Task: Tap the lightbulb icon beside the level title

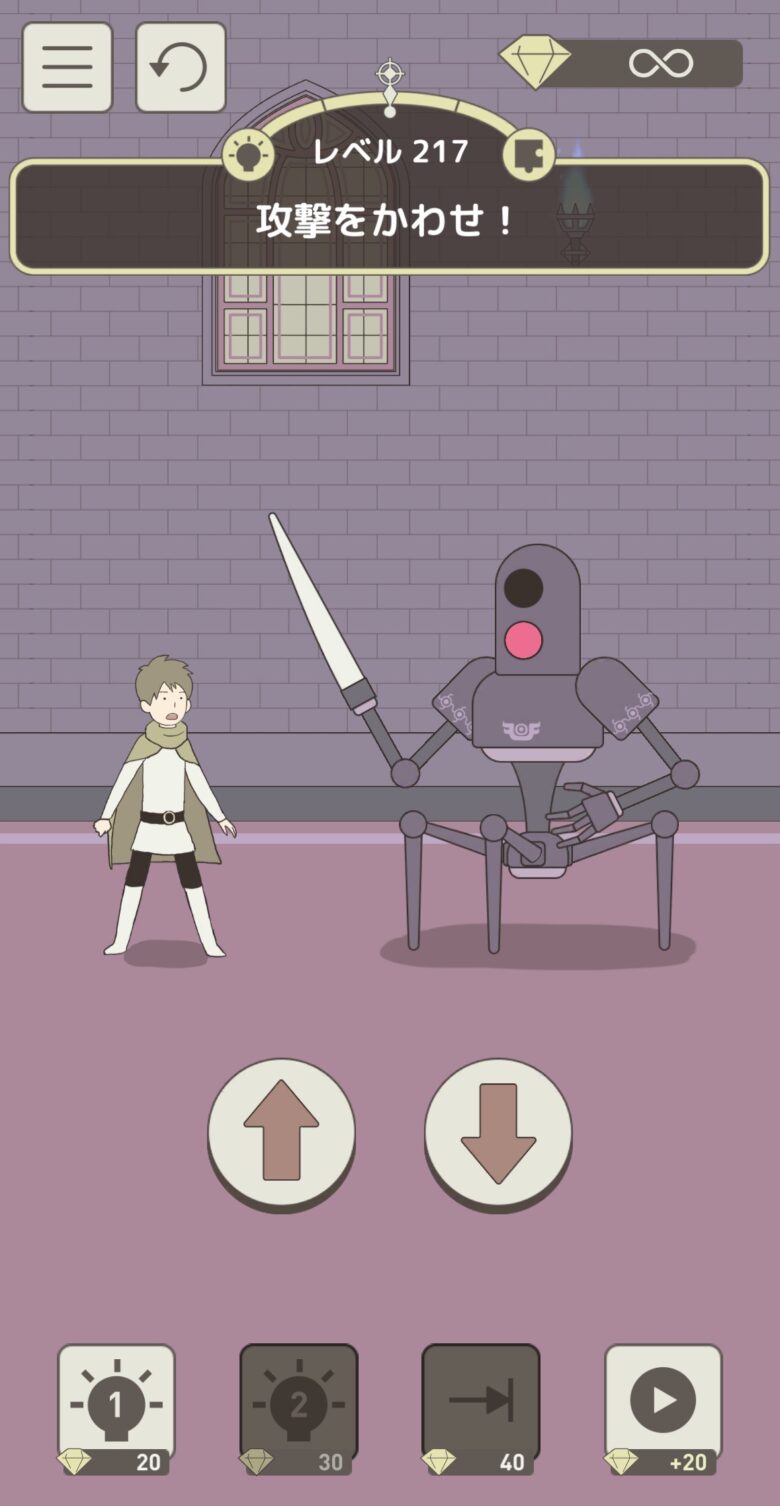Action: click(x=248, y=155)
